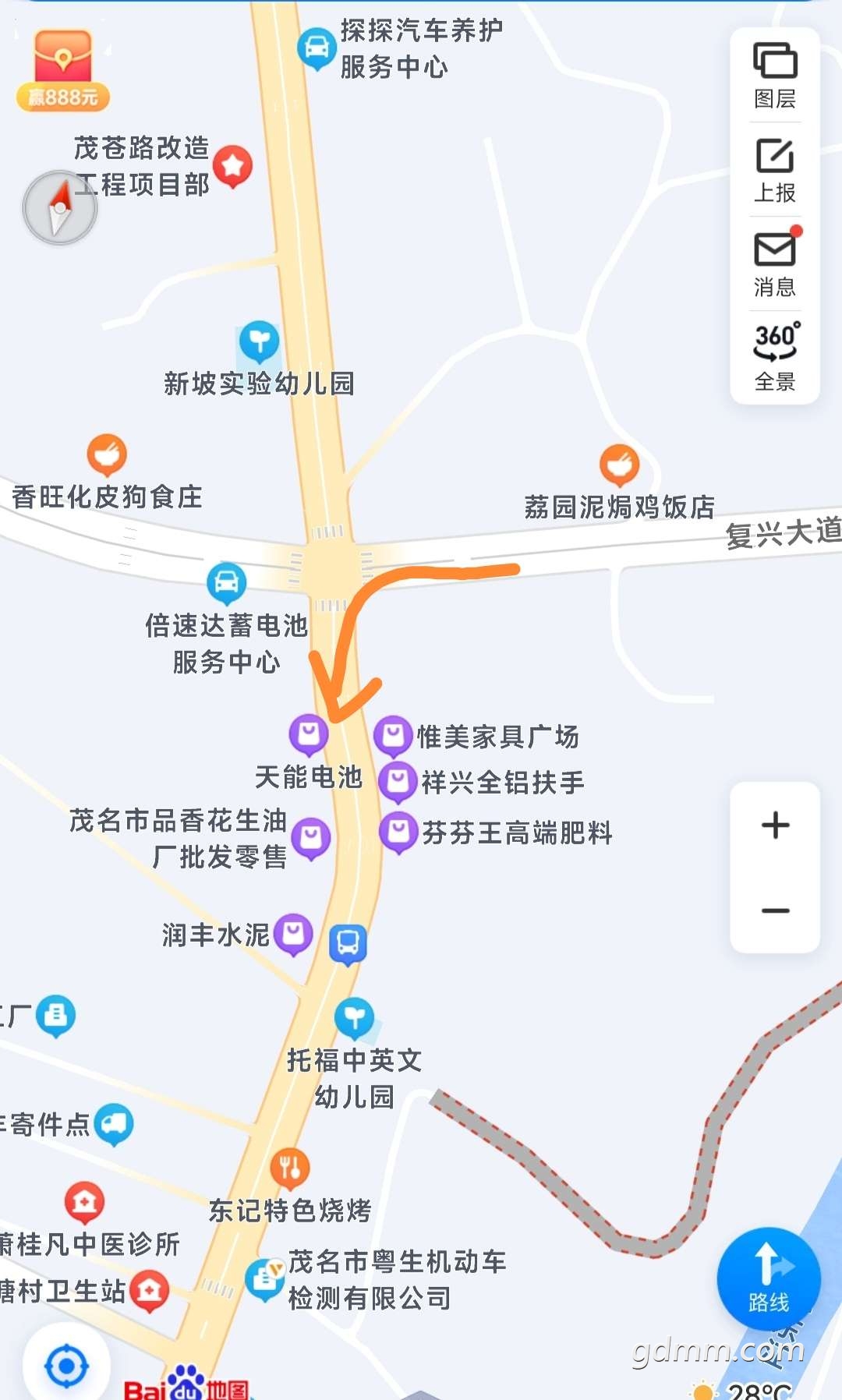Screen dimensions: 842x1400
Task: Select the 新坡实验幼儿园 map marker
Action: [x=259, y=341]
